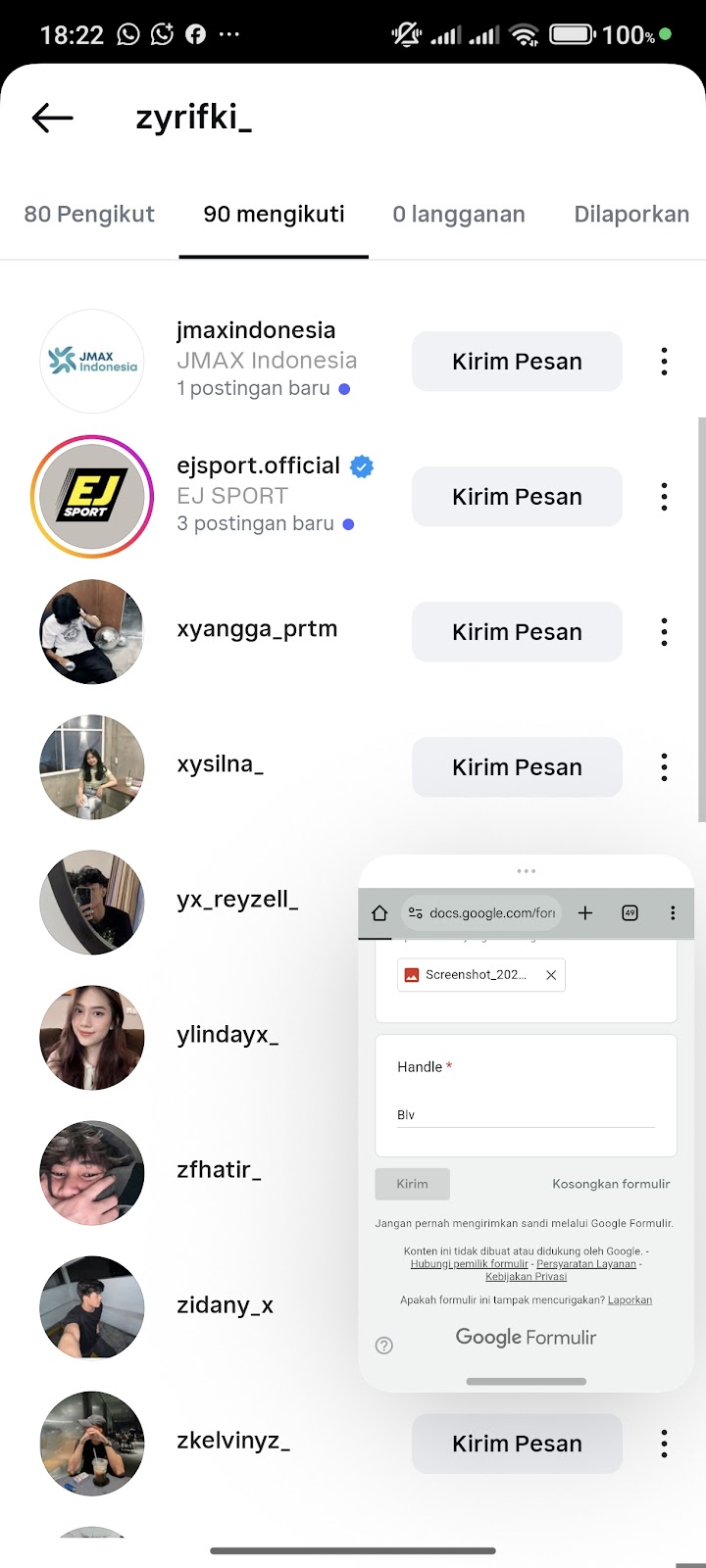Clear the form with Kosongkan formulir

611,1184
